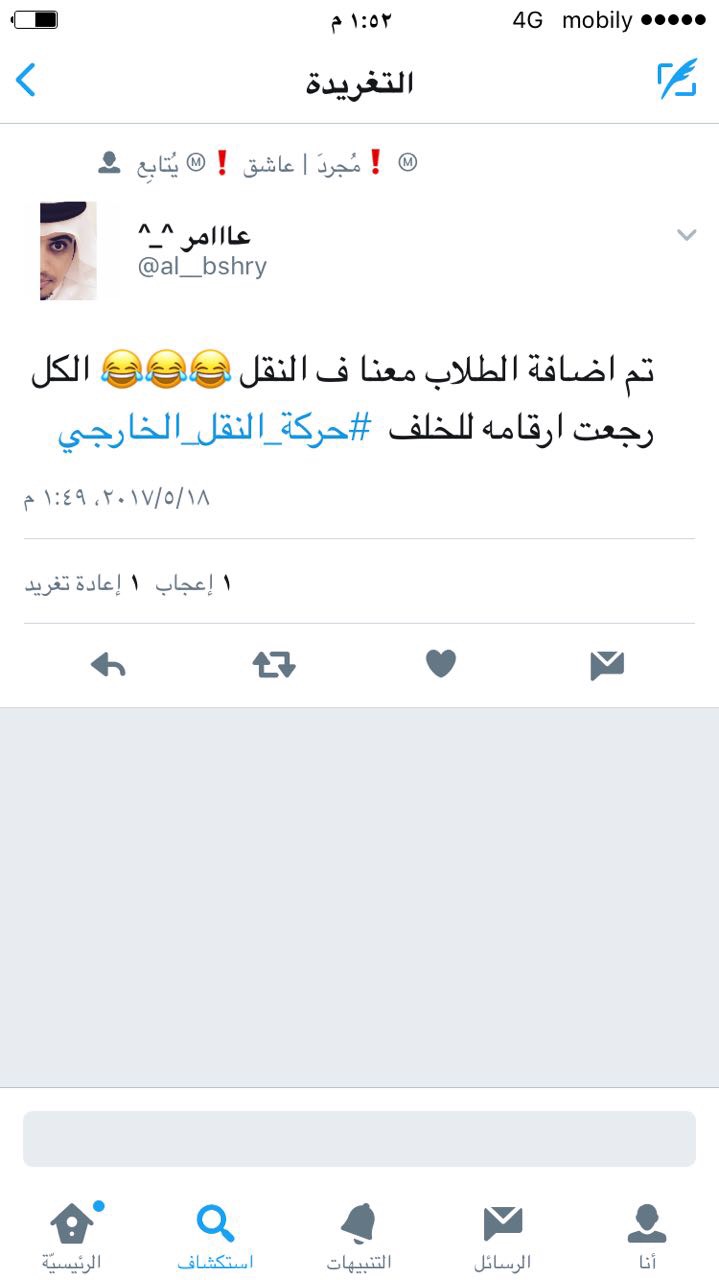Switch to the استكشاف explore tab

(x=215, y=1234)
